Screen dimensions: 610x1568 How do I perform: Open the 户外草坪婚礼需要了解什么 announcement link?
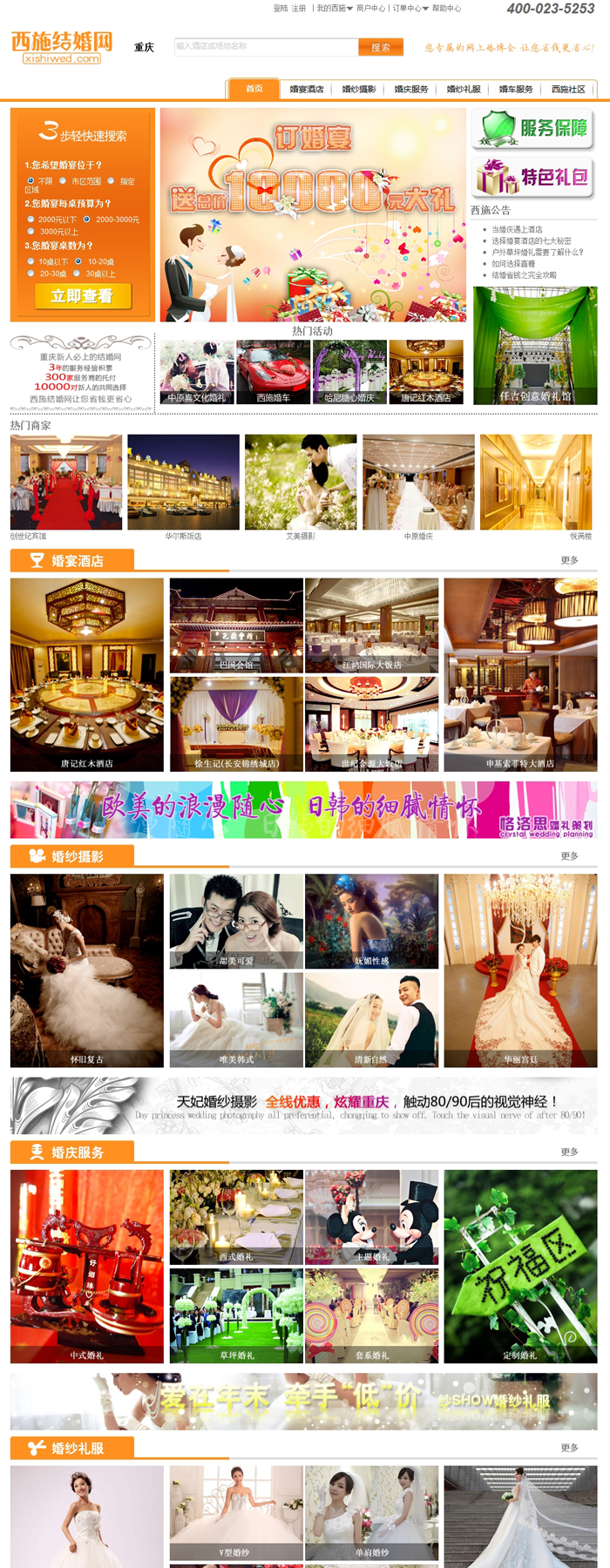537,252
